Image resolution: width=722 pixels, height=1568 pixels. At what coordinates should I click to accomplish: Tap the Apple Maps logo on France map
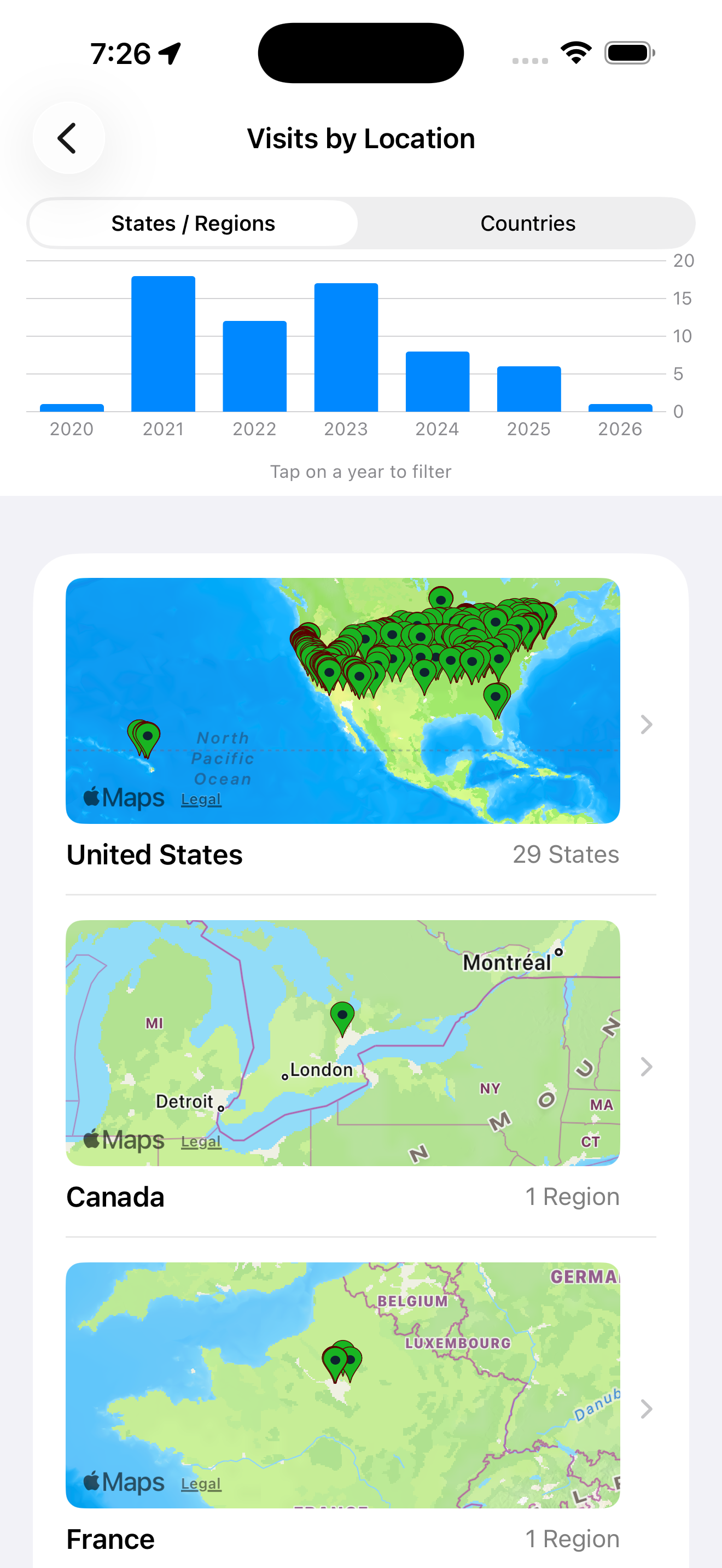[x=124, y=1482]
